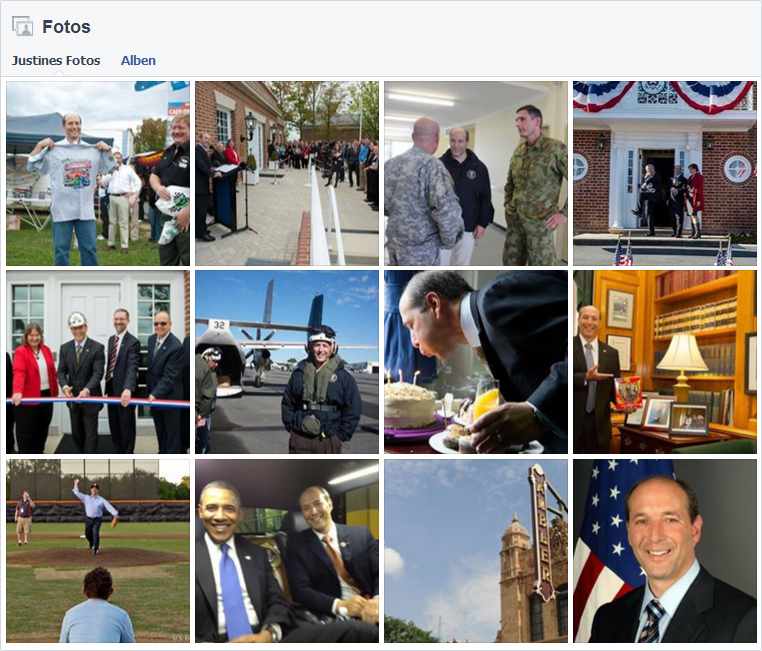View the baseball pitch photo
The height and width of the screenshot is (651, 762).
(97, 551)
